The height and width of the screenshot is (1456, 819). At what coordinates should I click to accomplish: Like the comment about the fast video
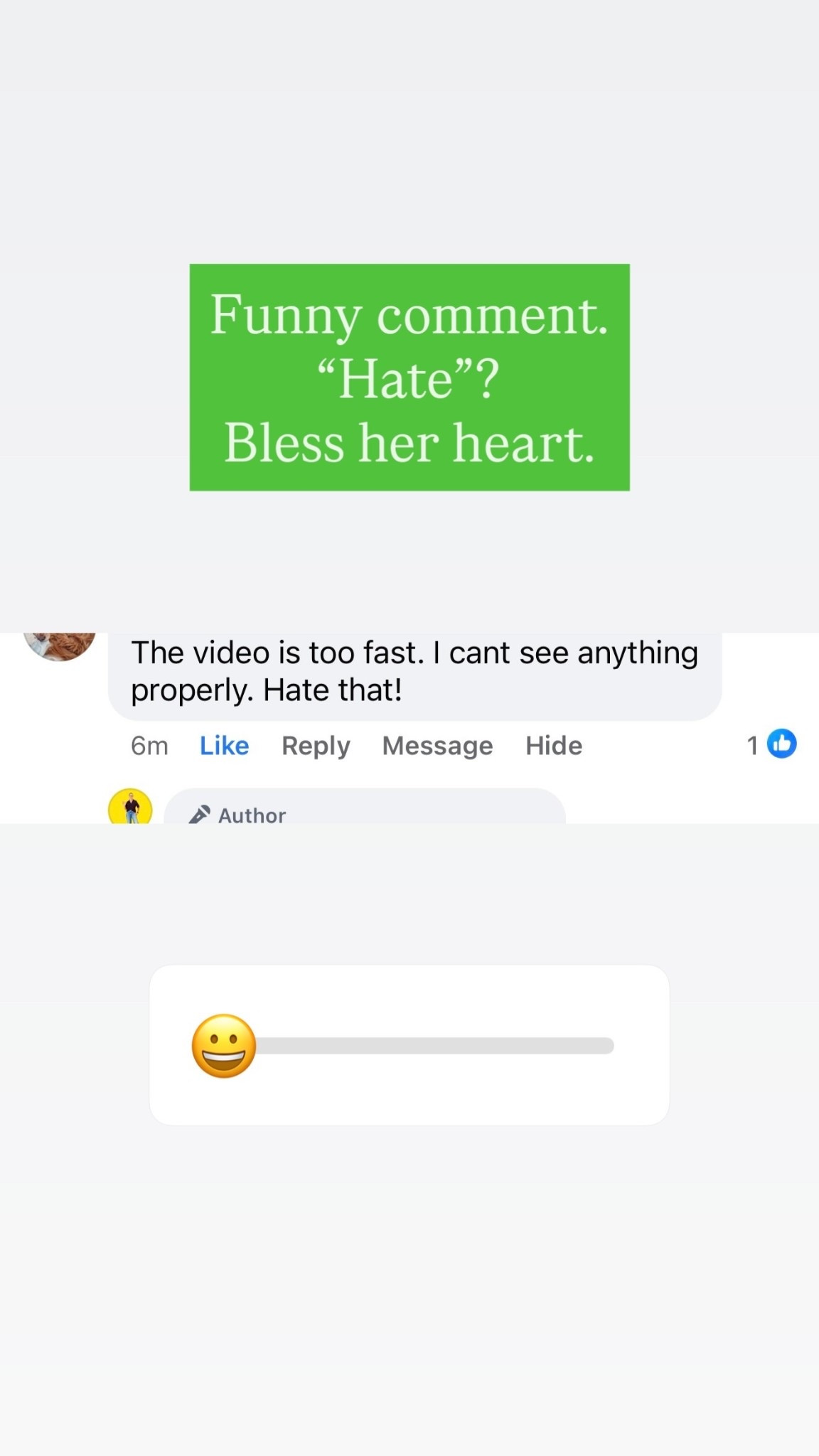coord(223,745)
